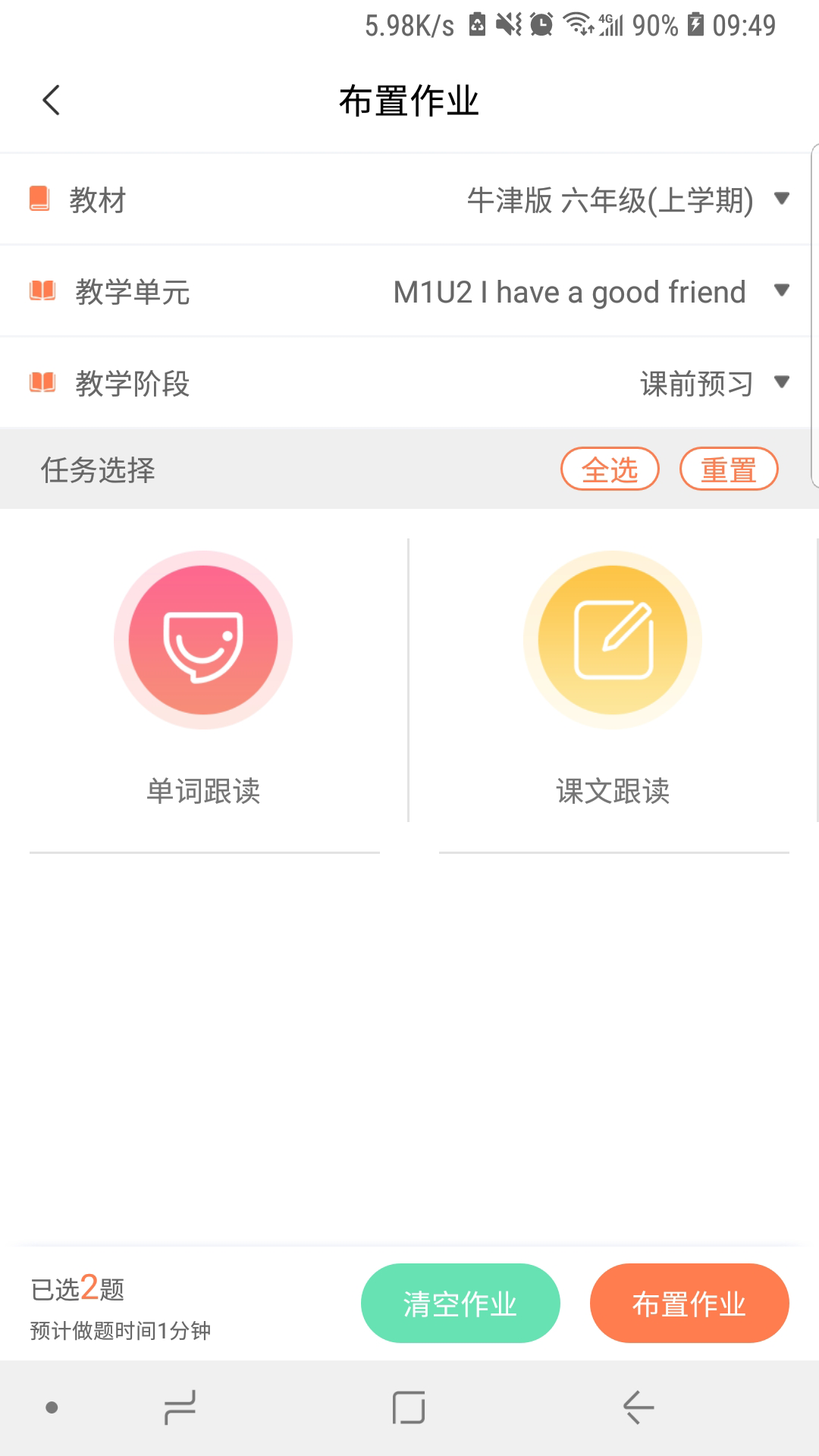Reset task selection with 重置

728,469
